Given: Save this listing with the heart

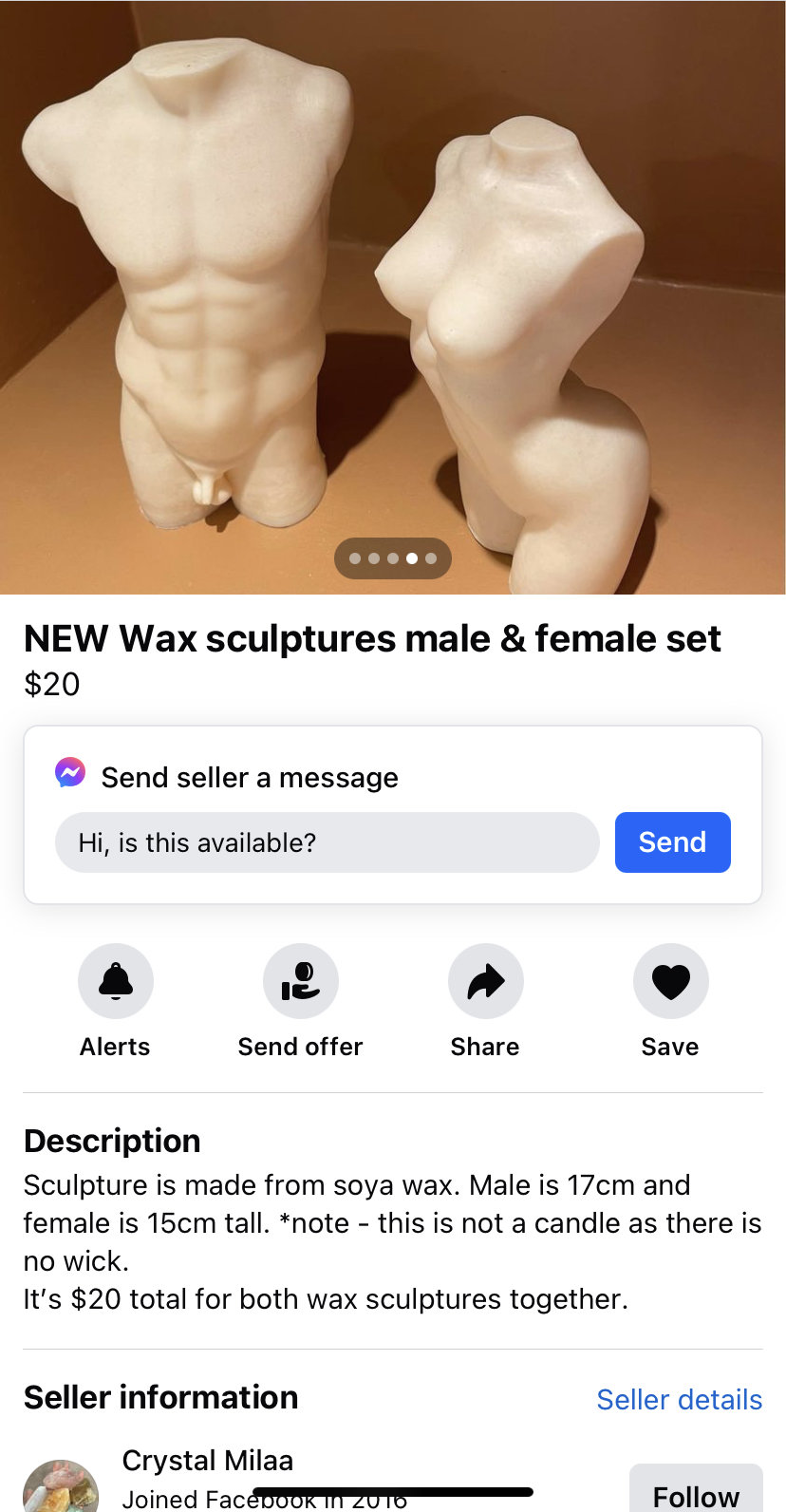Looking at the screenshot, I should click(x=670, y=981).
